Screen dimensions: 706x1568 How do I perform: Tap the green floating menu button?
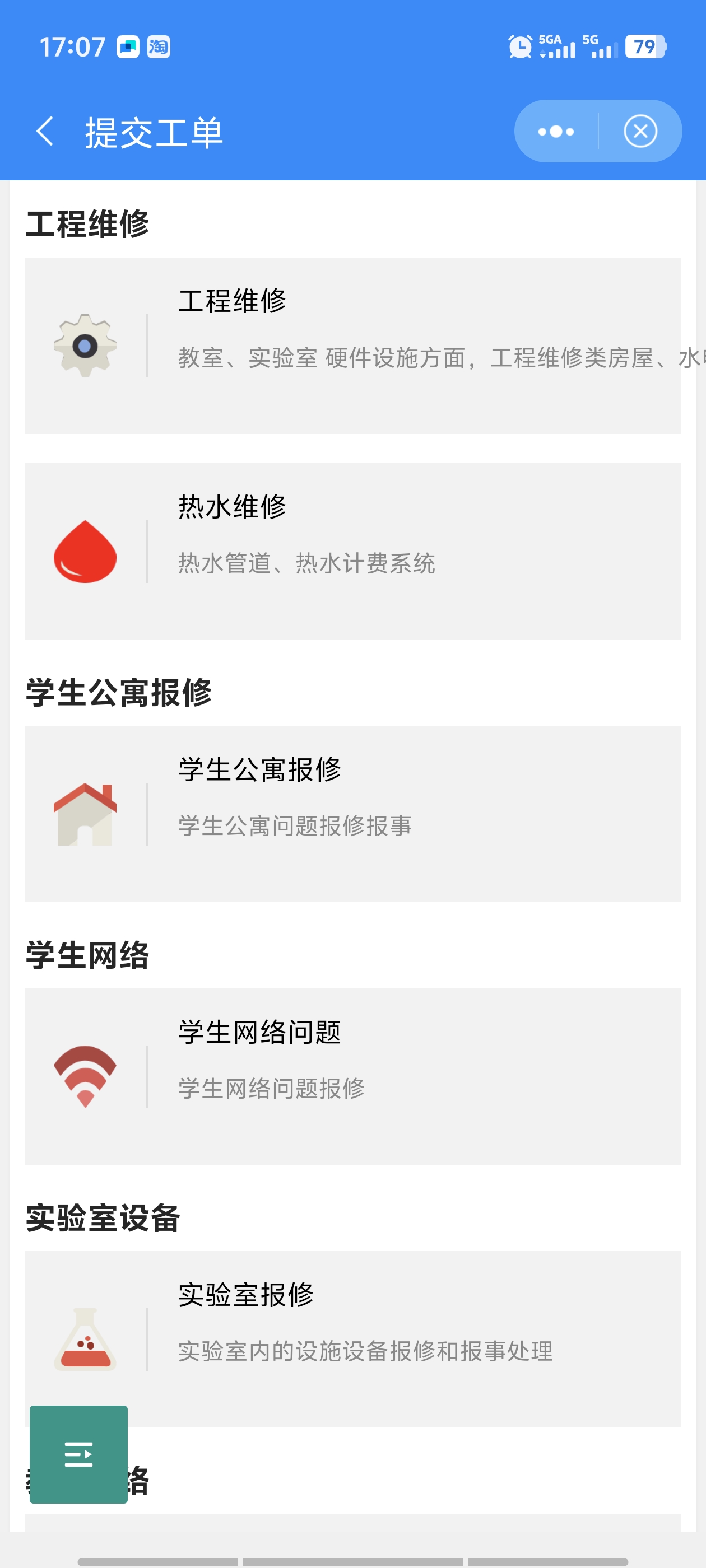(78, 1454)
